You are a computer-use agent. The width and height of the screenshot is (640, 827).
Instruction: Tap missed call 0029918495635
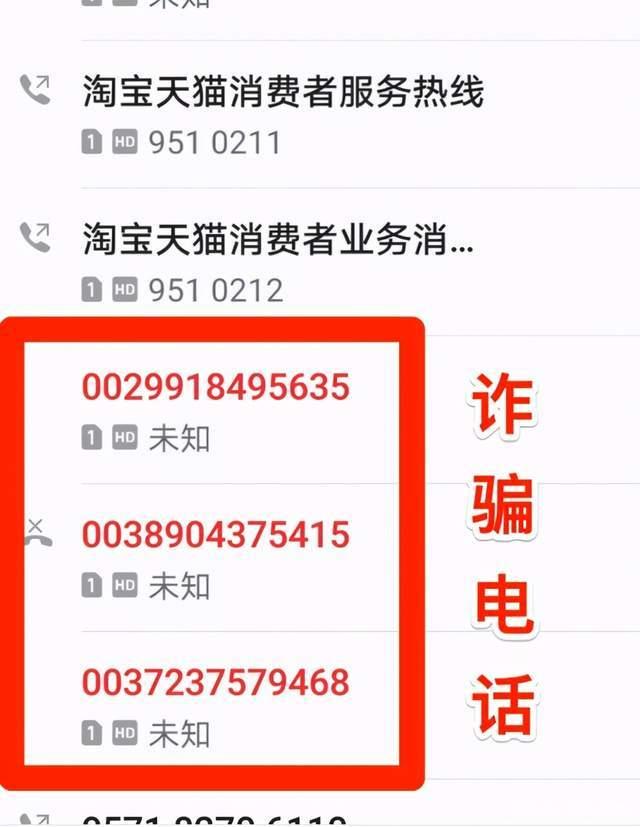[215, 387]
